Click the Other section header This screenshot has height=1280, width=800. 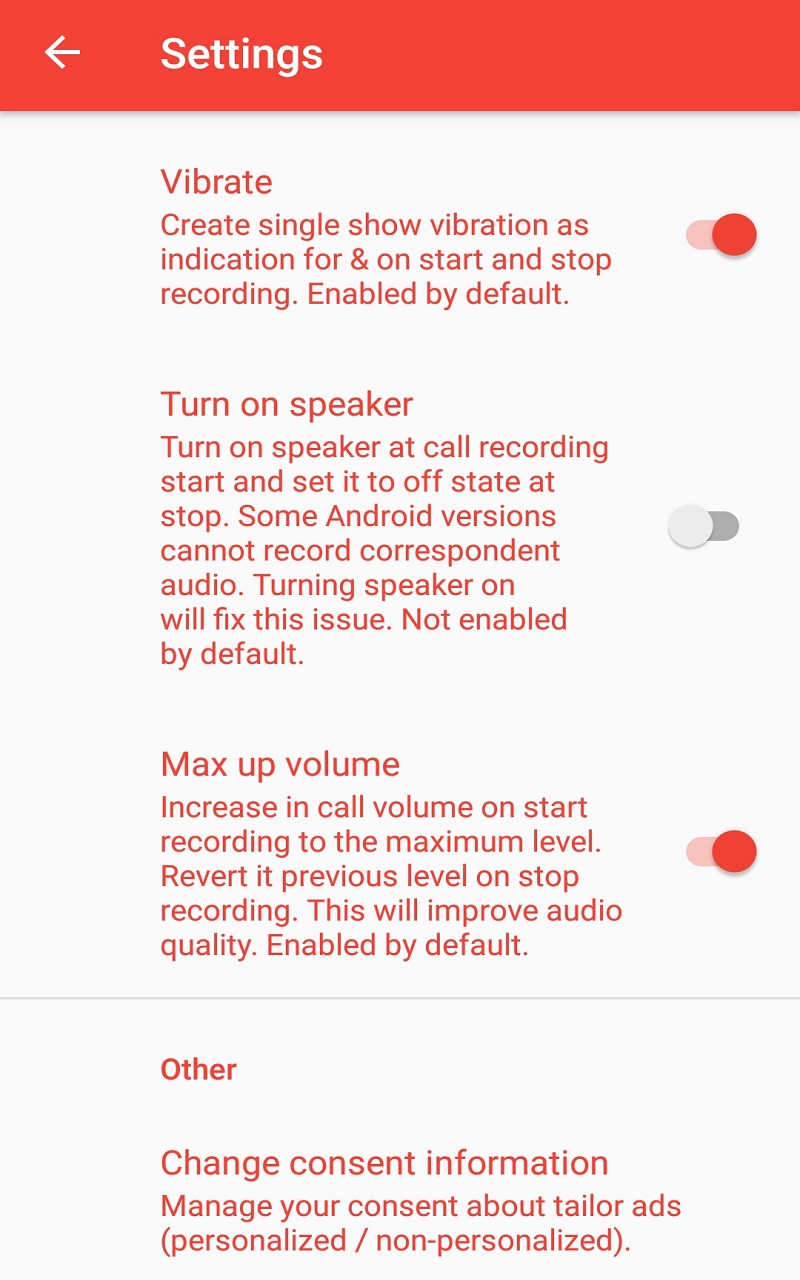point(198,1069)
